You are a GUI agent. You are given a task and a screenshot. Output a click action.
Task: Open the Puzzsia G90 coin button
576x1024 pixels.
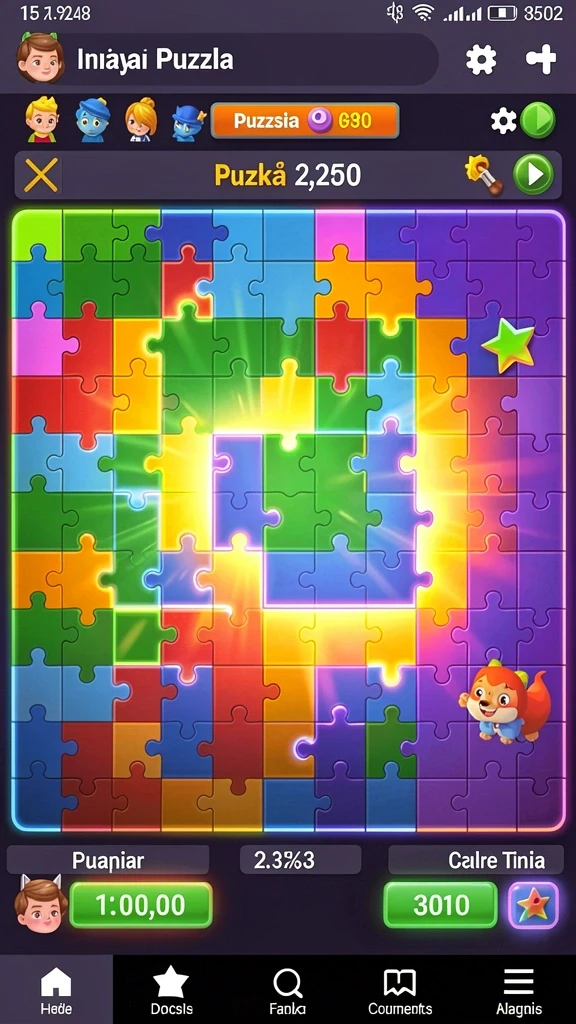[305, 120]
